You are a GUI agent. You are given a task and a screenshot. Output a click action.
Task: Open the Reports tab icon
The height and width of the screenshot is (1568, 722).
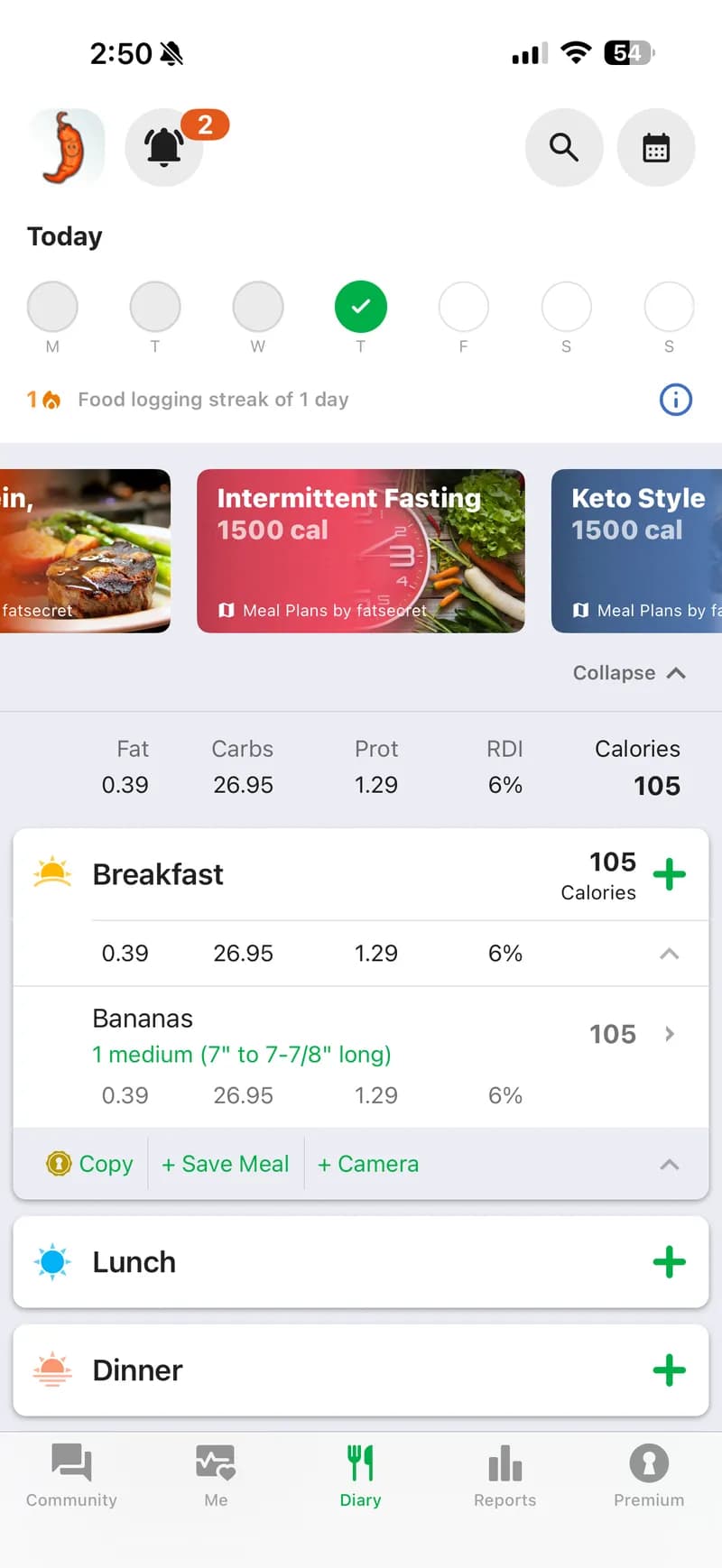504,1462
